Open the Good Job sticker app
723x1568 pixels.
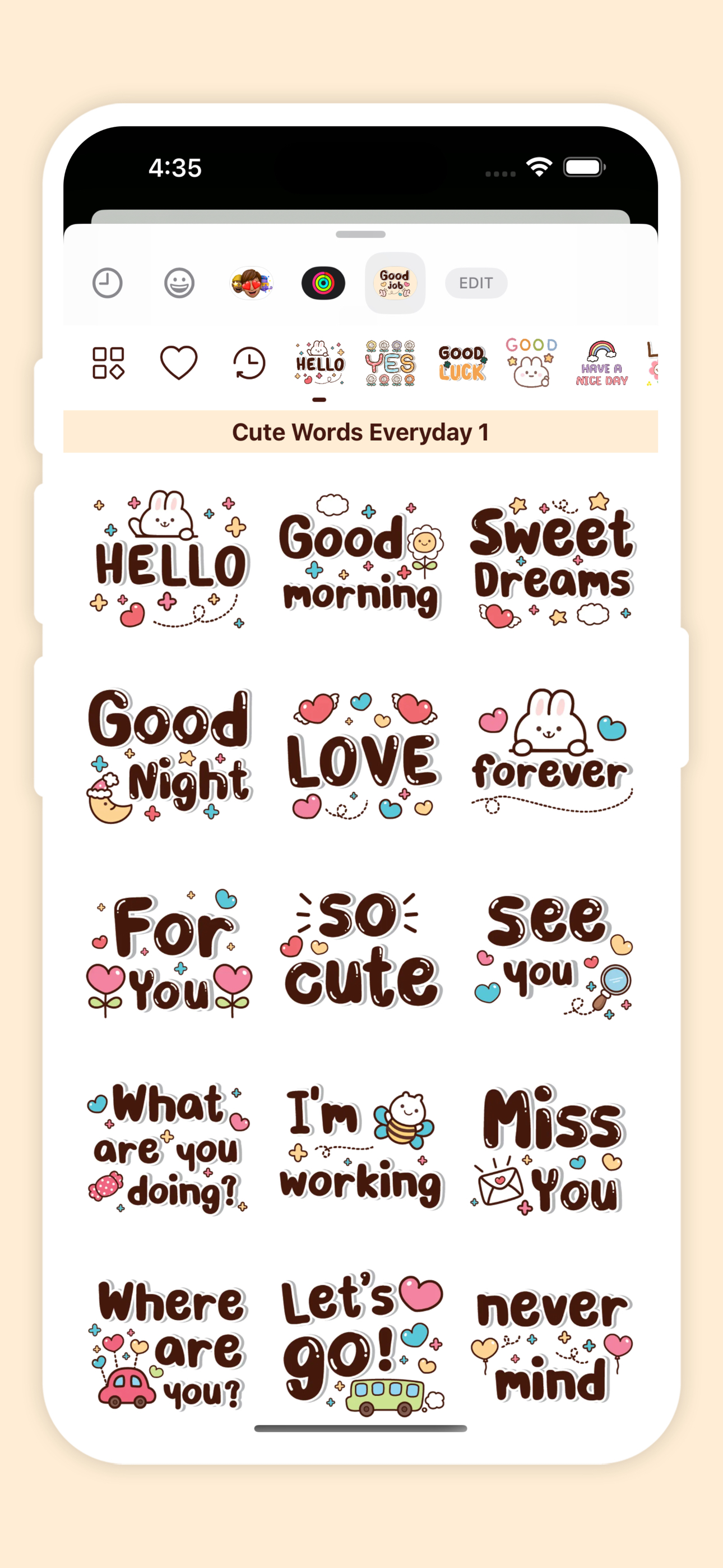pyautogui.click(x=395, y=283)
